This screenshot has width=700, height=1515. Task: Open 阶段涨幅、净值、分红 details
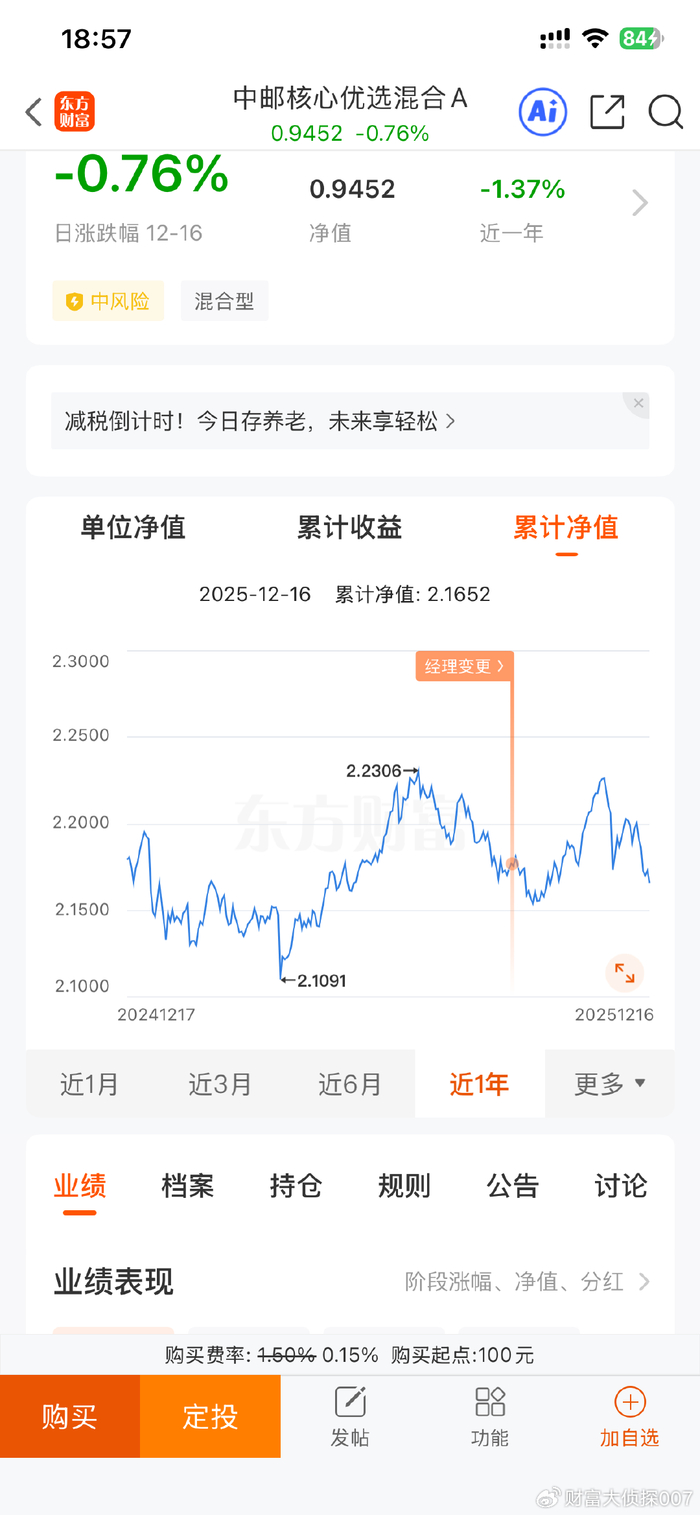[527, 1281]
